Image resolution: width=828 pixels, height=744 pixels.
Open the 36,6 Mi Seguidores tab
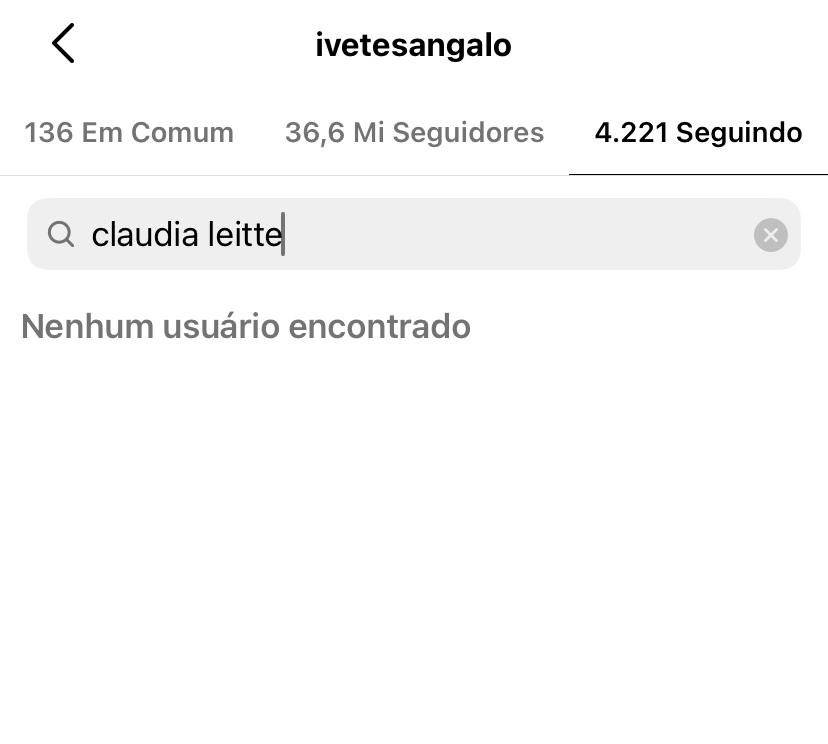414,133
